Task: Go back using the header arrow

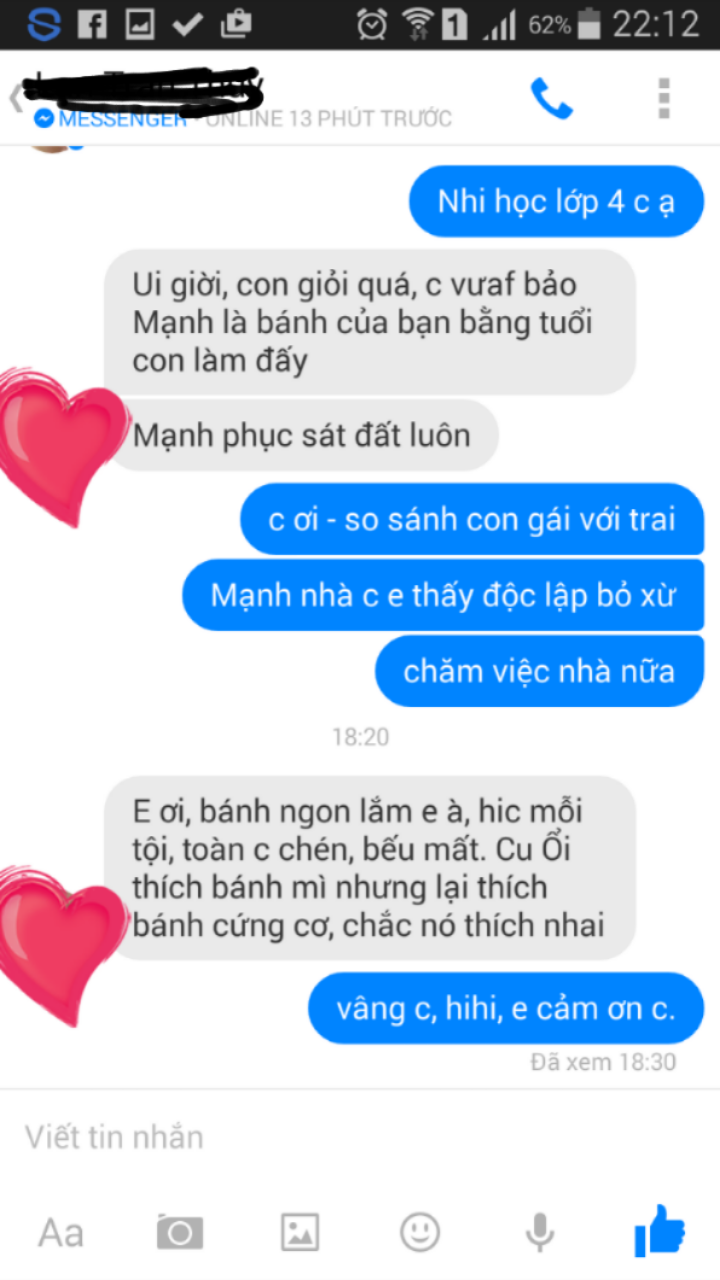Action: pos(14,99)
